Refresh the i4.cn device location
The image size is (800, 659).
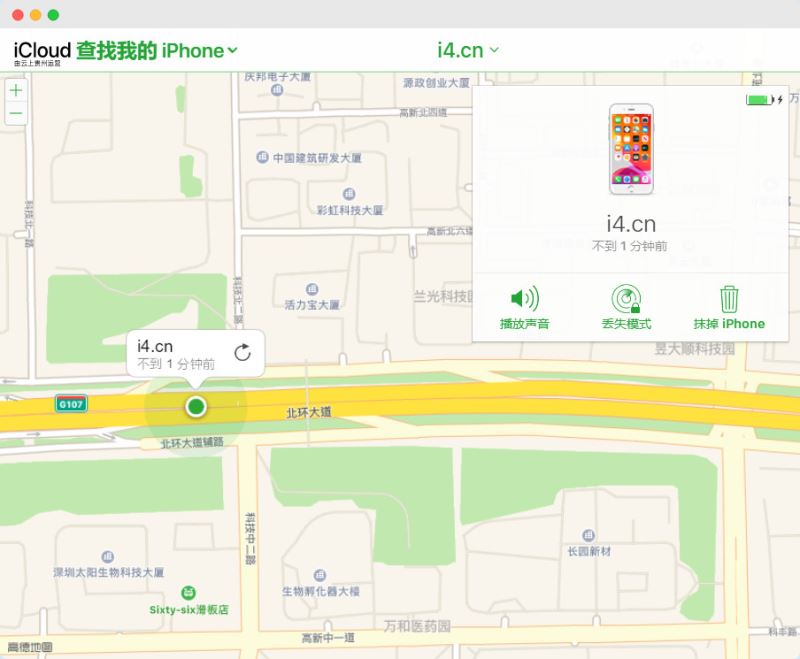click(242, 352)
